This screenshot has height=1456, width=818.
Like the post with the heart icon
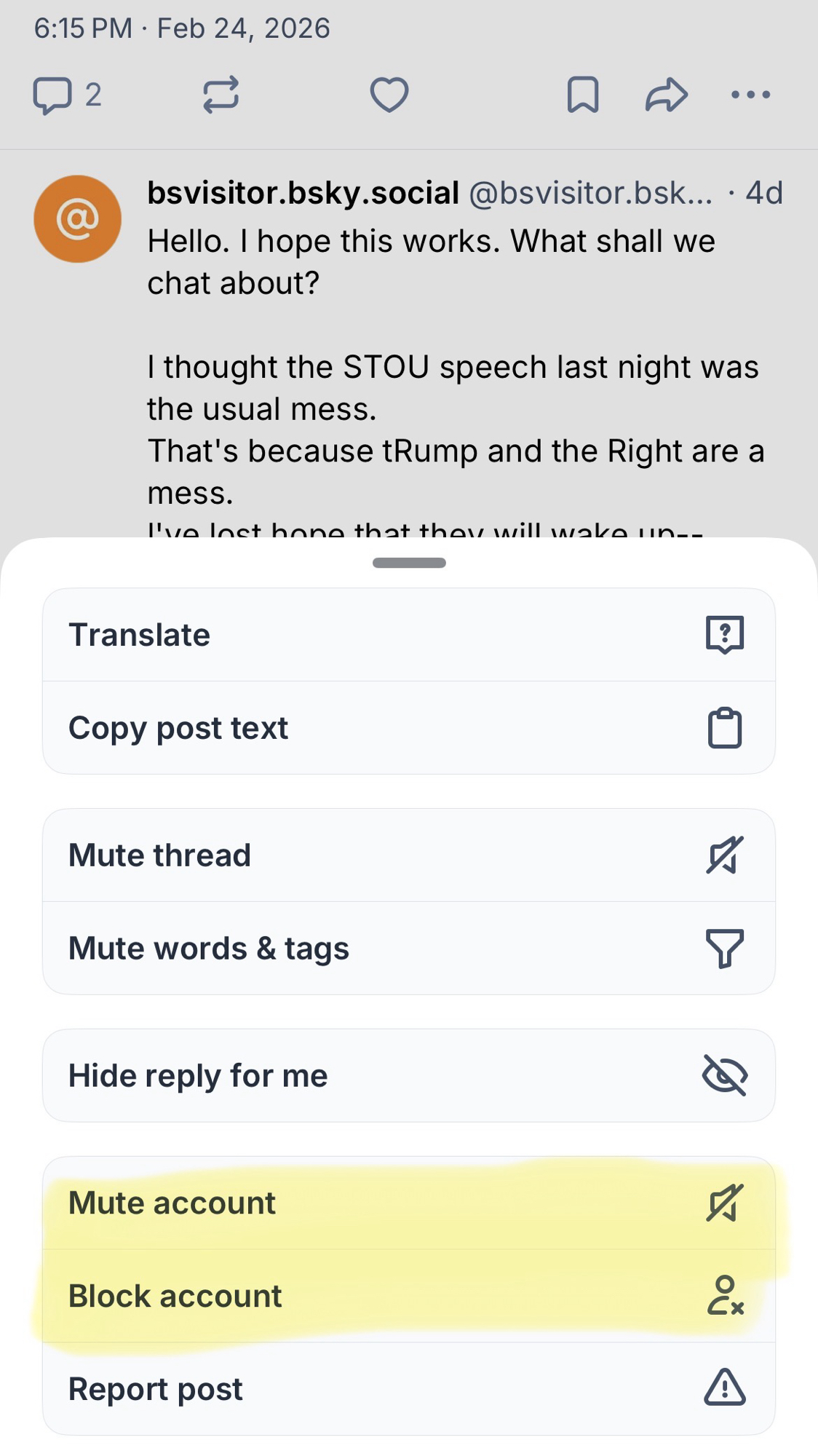pyautogui.click(x=389, y=95)
